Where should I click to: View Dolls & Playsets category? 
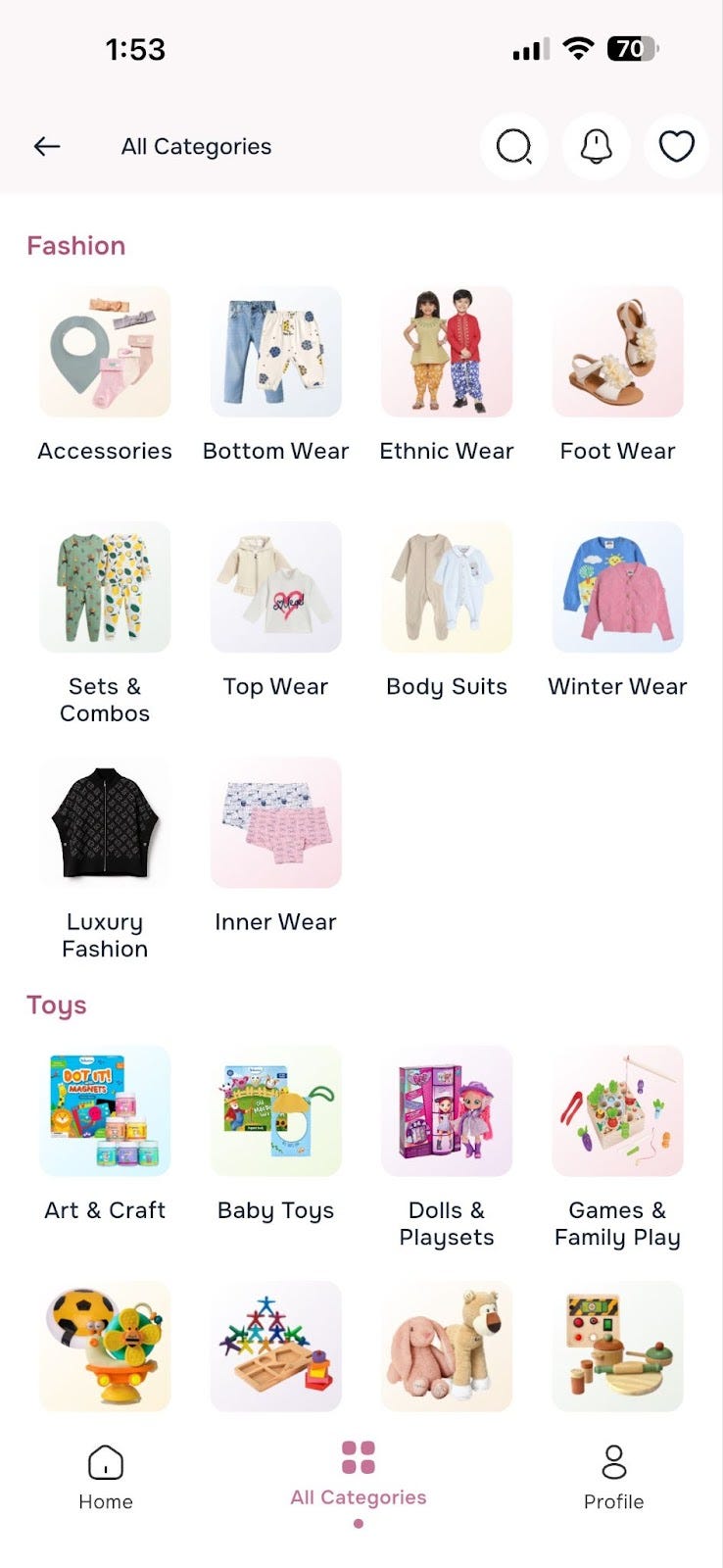pyautogui.click(x=447, y=1111)
